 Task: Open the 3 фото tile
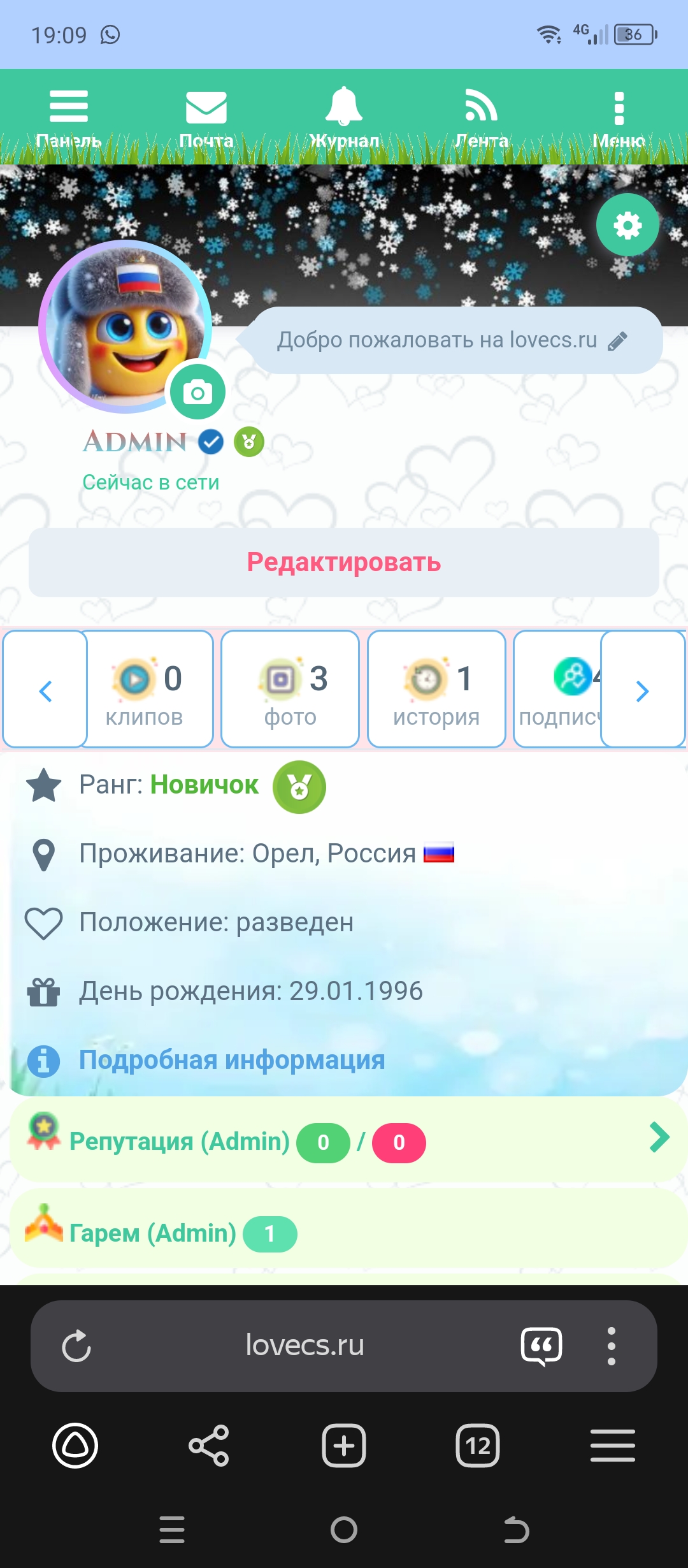pyautogui.click(x=290, y=689)
